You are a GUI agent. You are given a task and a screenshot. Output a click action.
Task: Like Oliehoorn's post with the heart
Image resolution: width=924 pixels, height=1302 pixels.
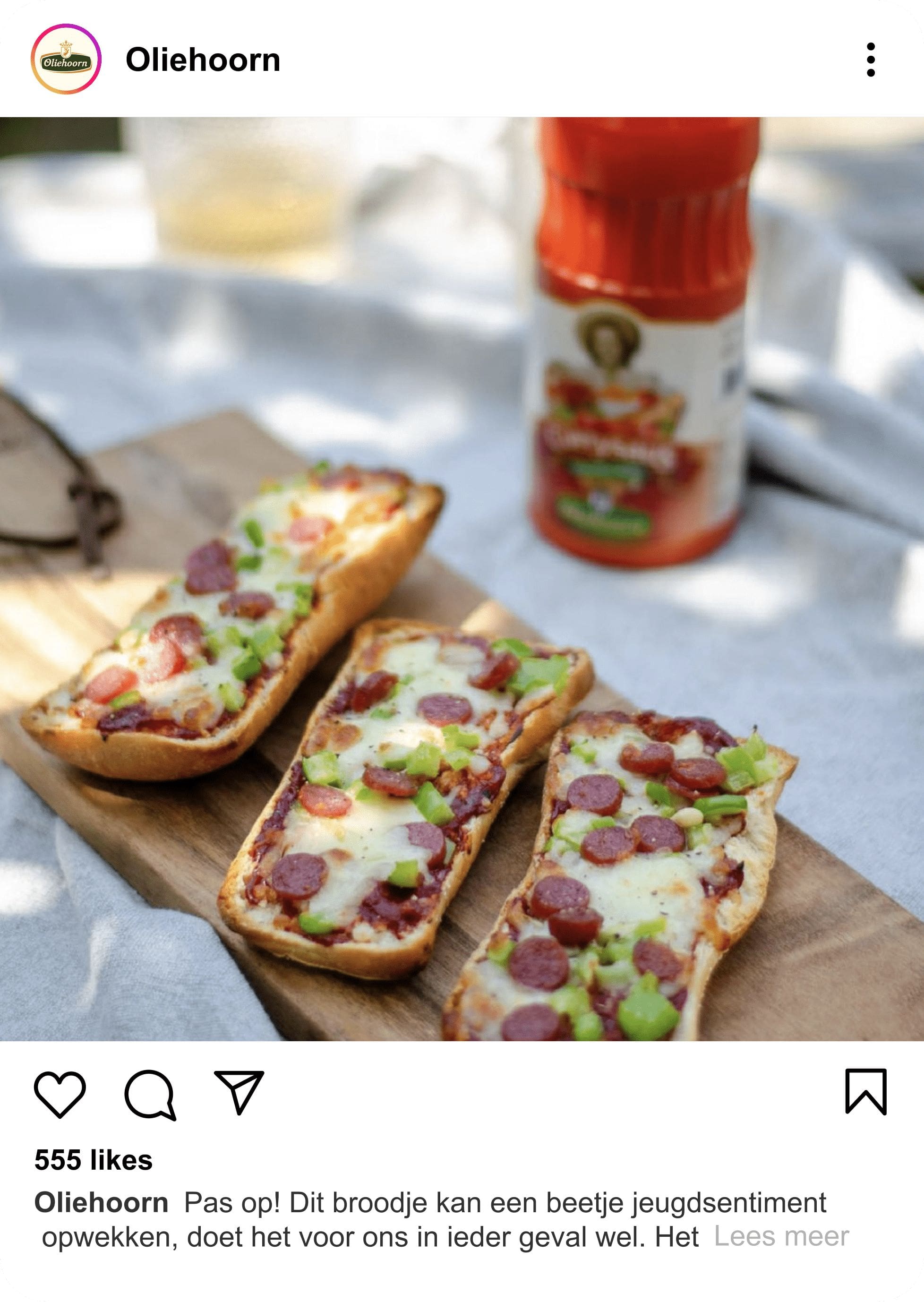point(60,1094)
